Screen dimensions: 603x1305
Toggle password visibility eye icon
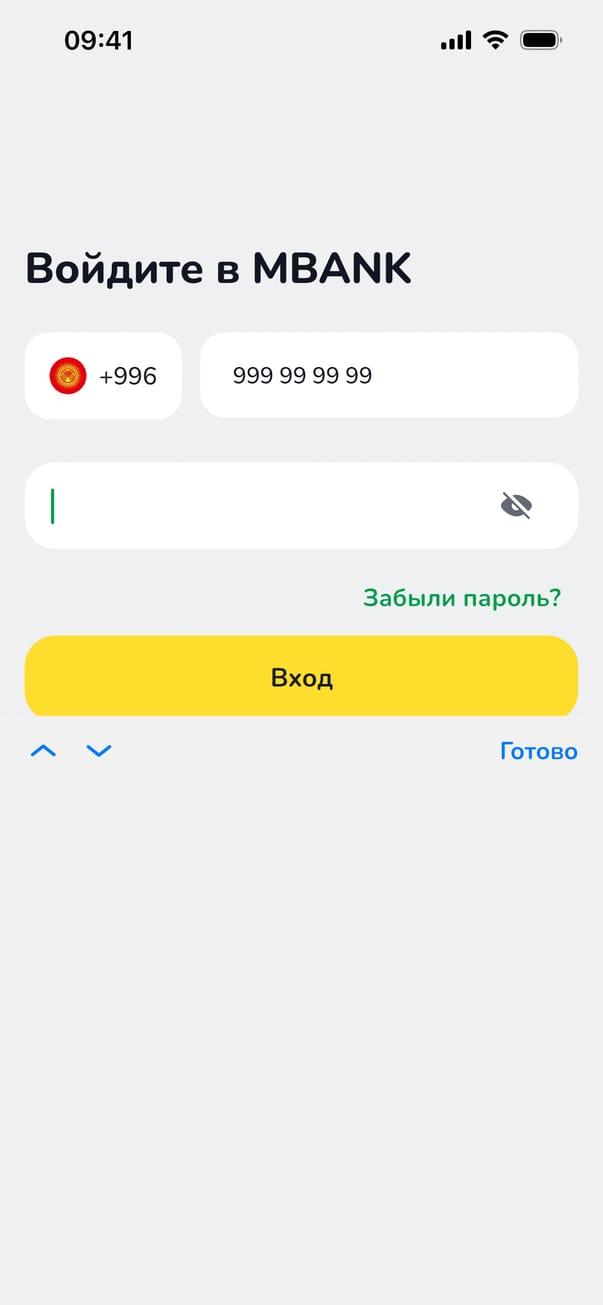[x=516, y=506]
